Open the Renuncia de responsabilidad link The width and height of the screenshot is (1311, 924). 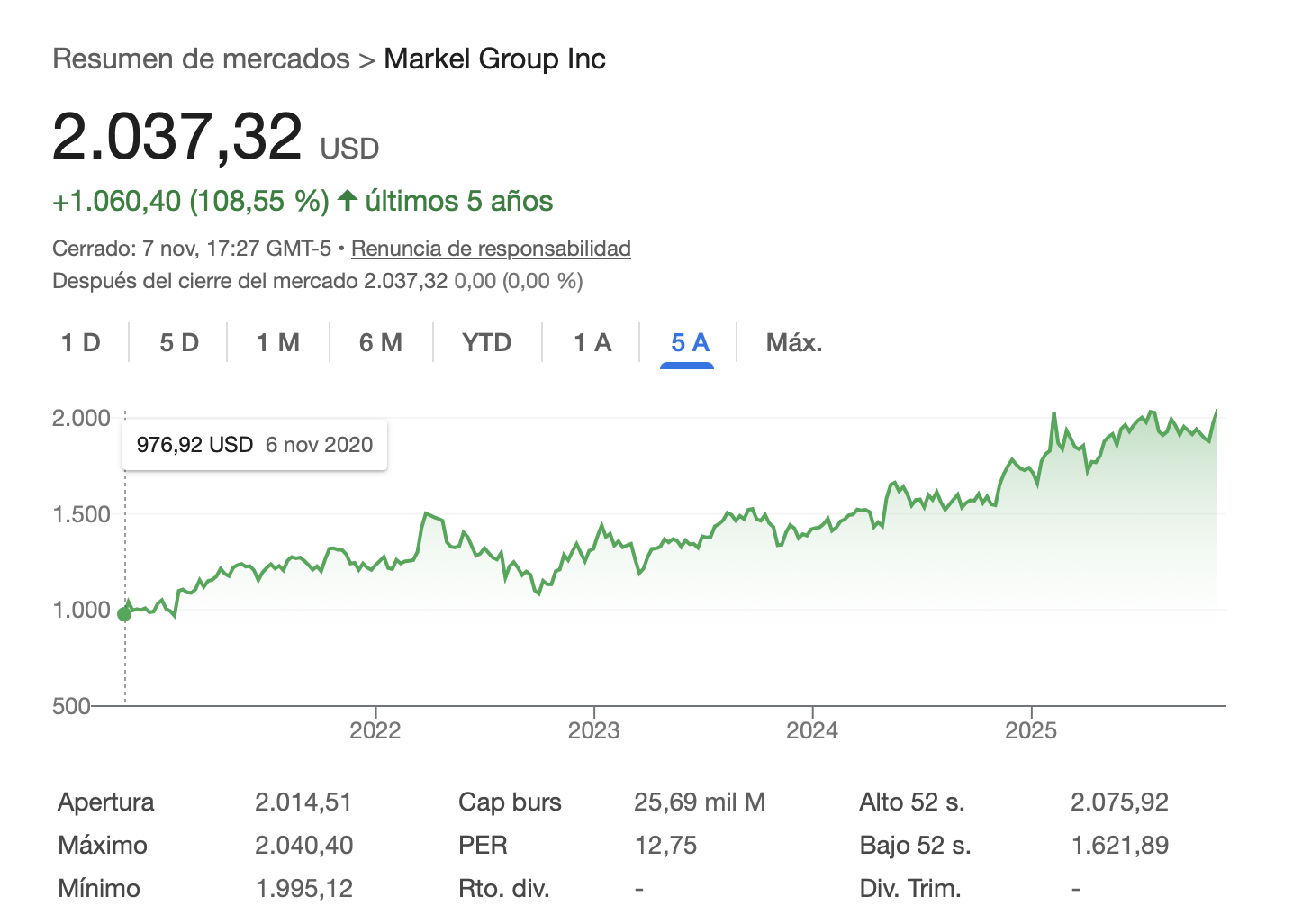(491, 249)
